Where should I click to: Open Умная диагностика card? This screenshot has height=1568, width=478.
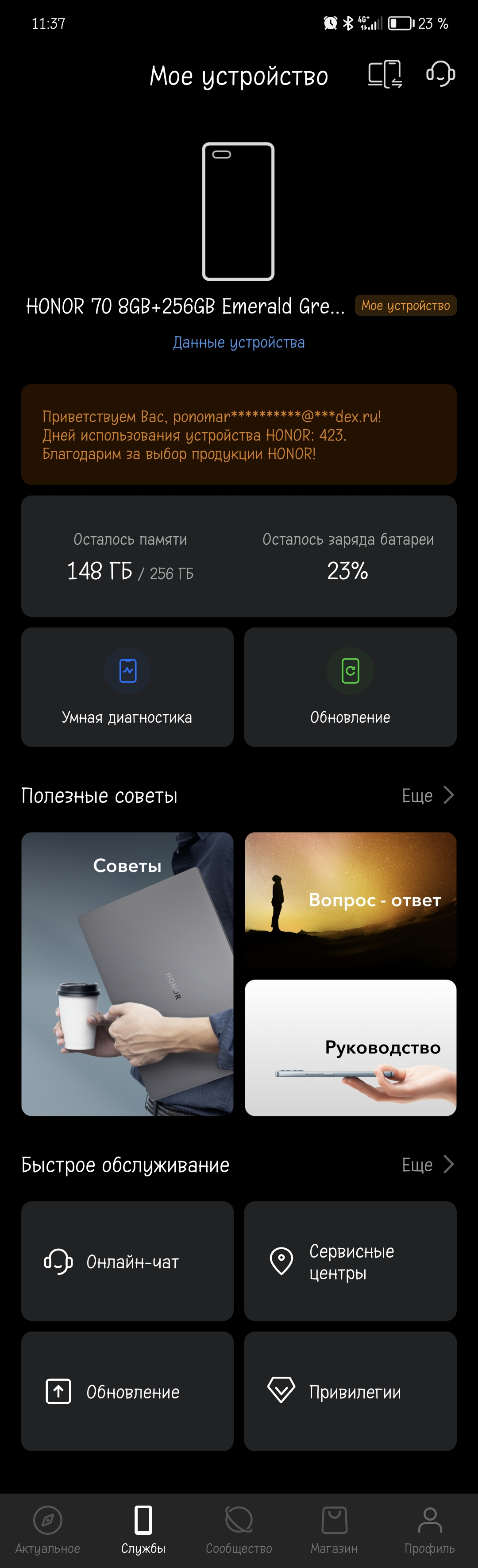coord(127,687)
